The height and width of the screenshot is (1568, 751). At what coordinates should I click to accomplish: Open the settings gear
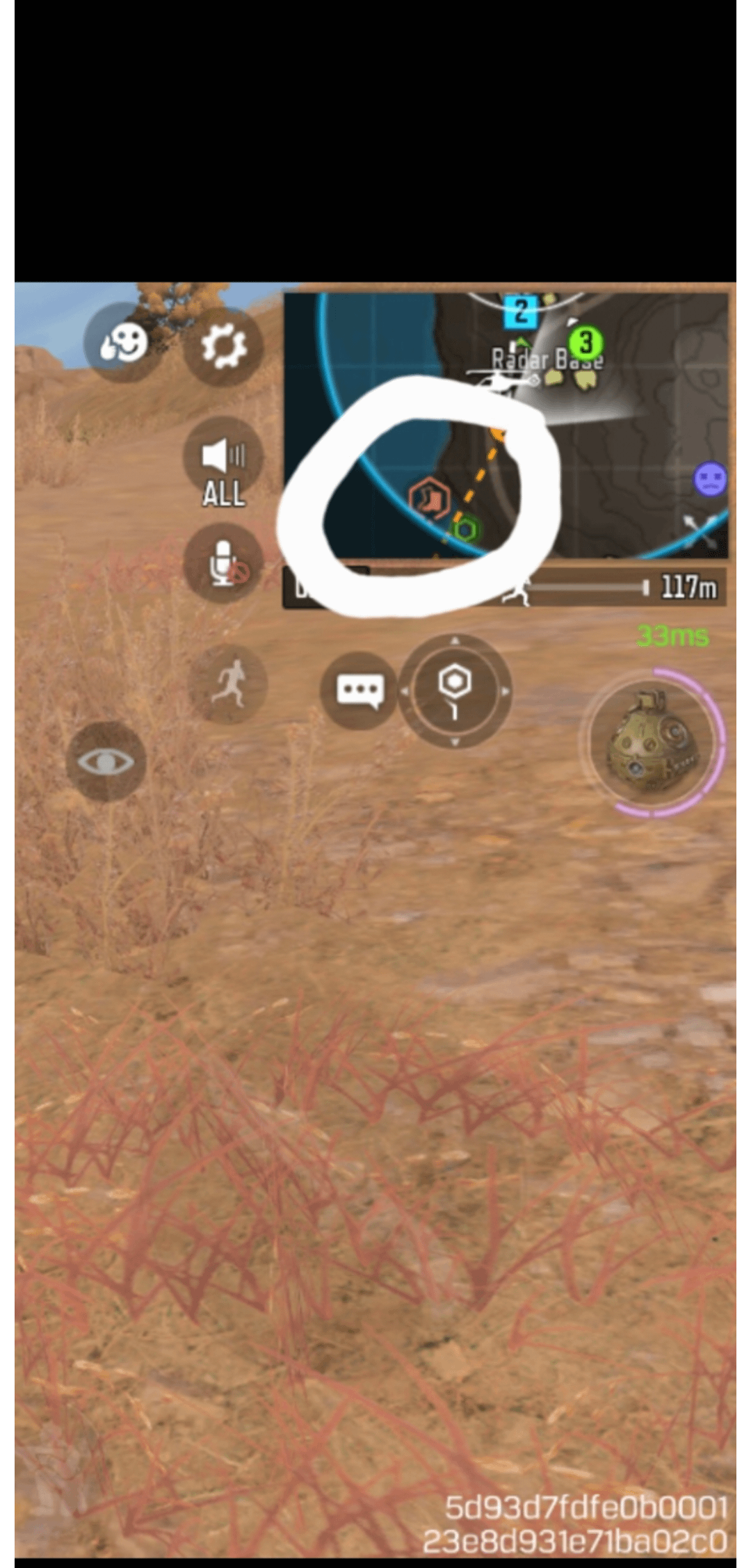tap(223, 346)
